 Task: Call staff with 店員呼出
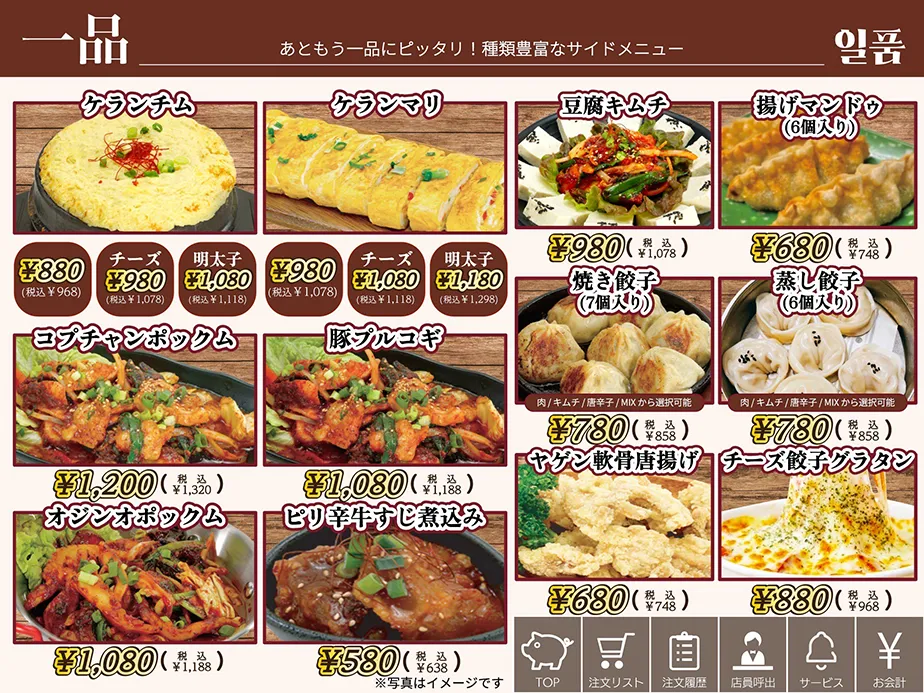[752, 655]
